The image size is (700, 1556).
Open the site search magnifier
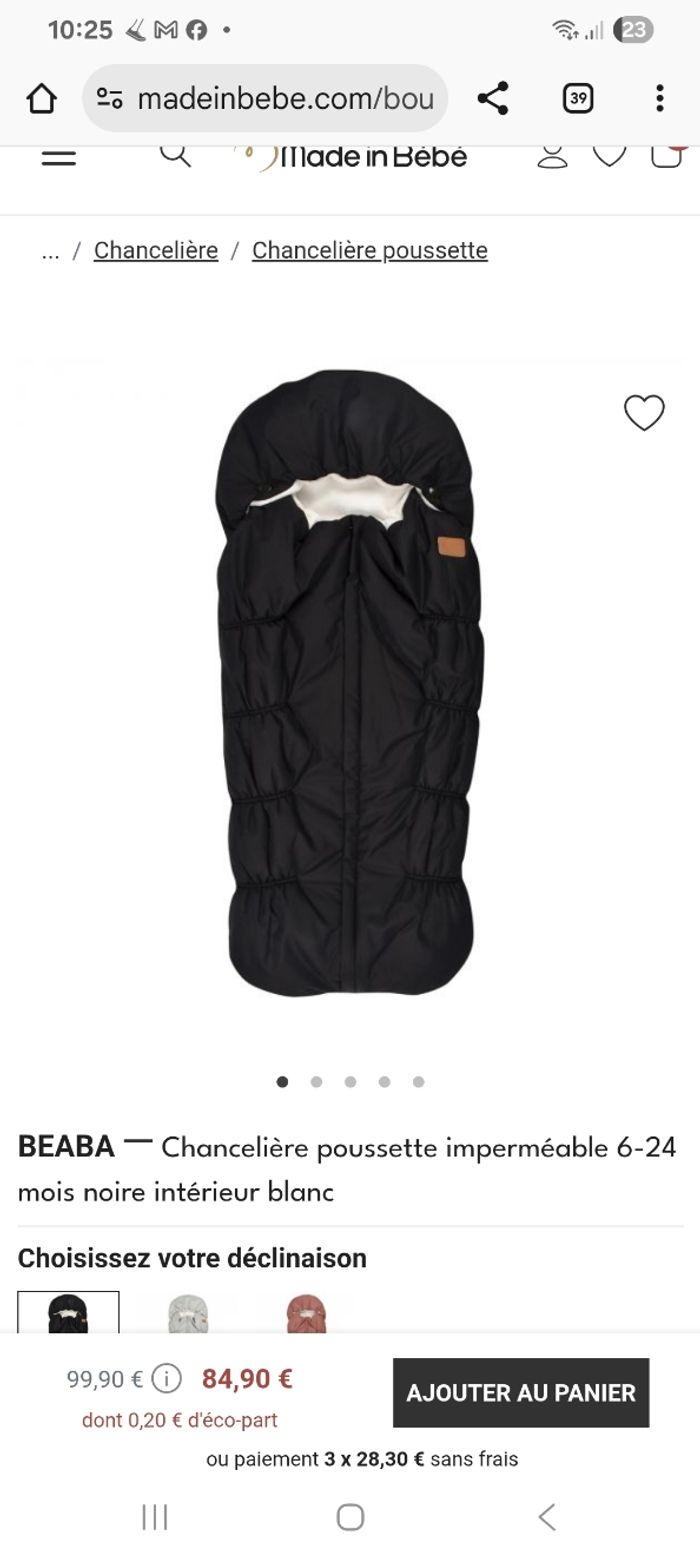(x=175, y=155)
